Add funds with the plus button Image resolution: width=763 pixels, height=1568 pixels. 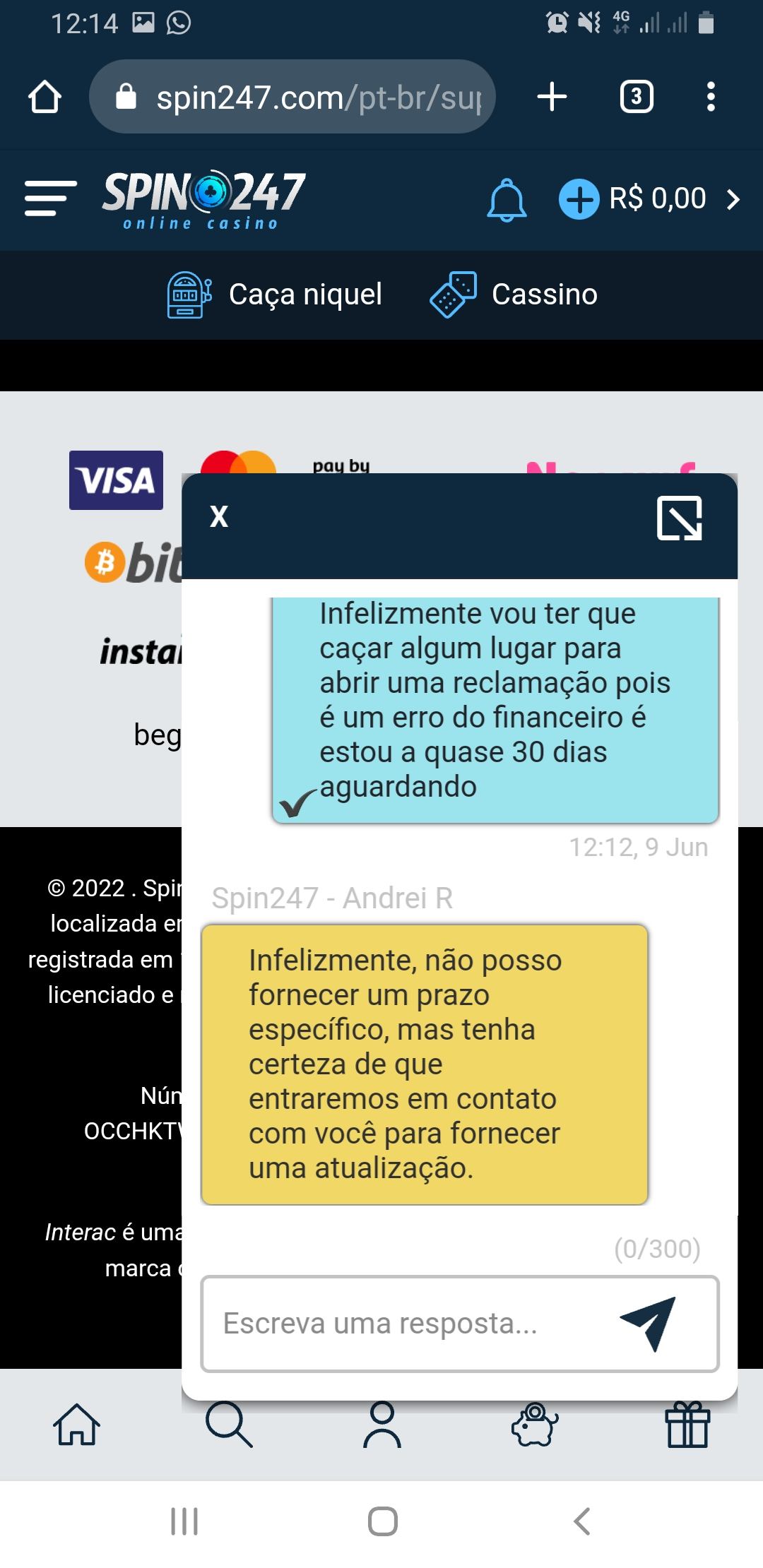click(579, 199)
